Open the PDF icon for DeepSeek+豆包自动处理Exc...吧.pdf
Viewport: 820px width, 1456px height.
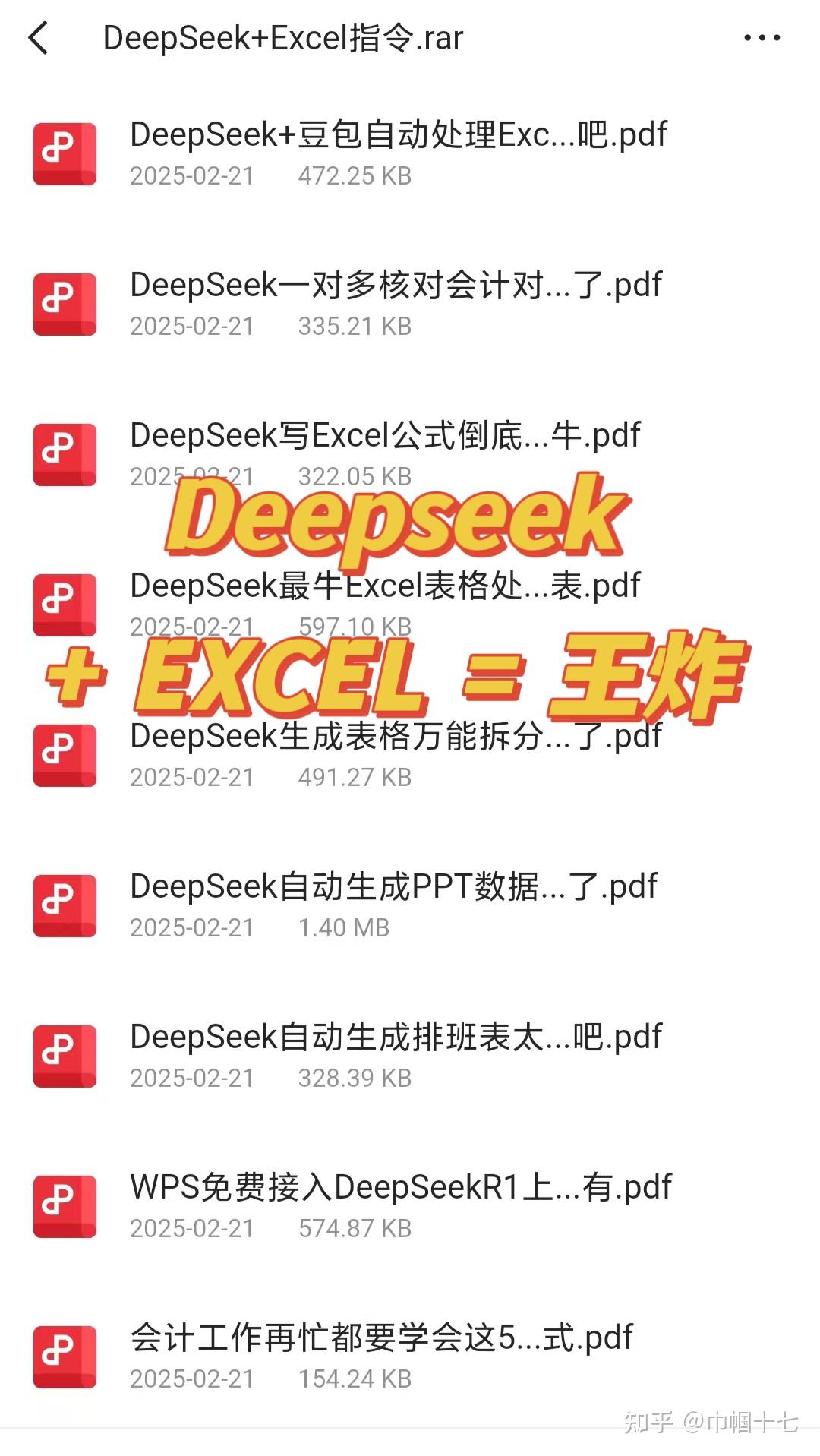pos(64,152)
